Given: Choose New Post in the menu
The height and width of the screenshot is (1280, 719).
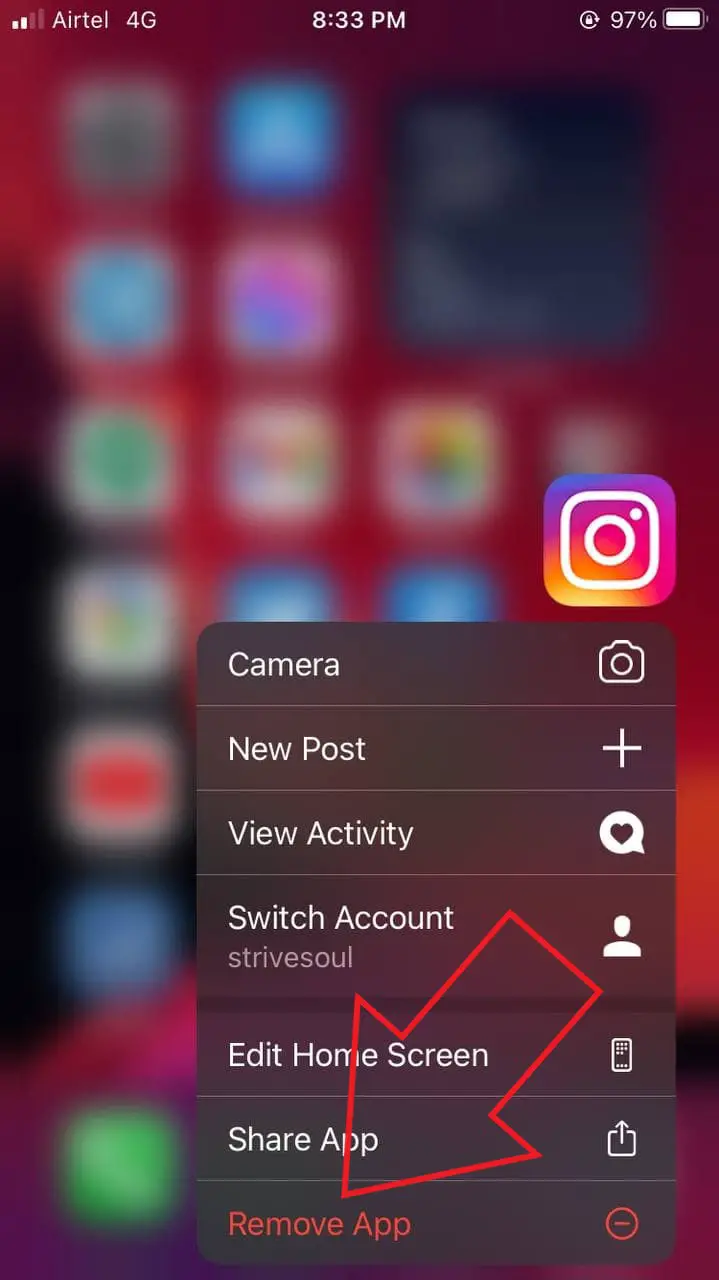Looking at the screenshot, I should click(x=435, y=749).
